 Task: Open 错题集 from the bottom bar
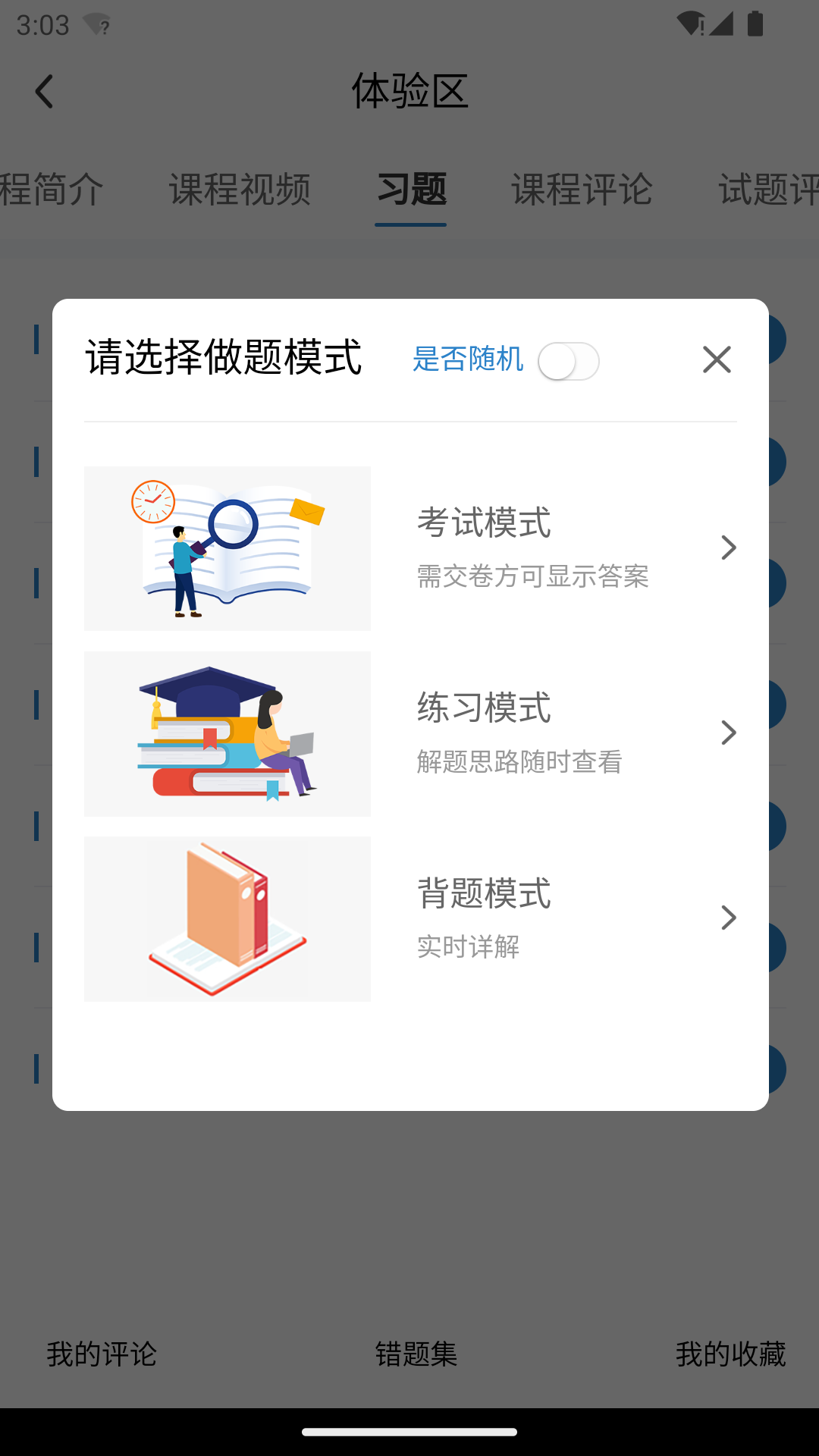pyautogui.click(x=415, y=1355)
